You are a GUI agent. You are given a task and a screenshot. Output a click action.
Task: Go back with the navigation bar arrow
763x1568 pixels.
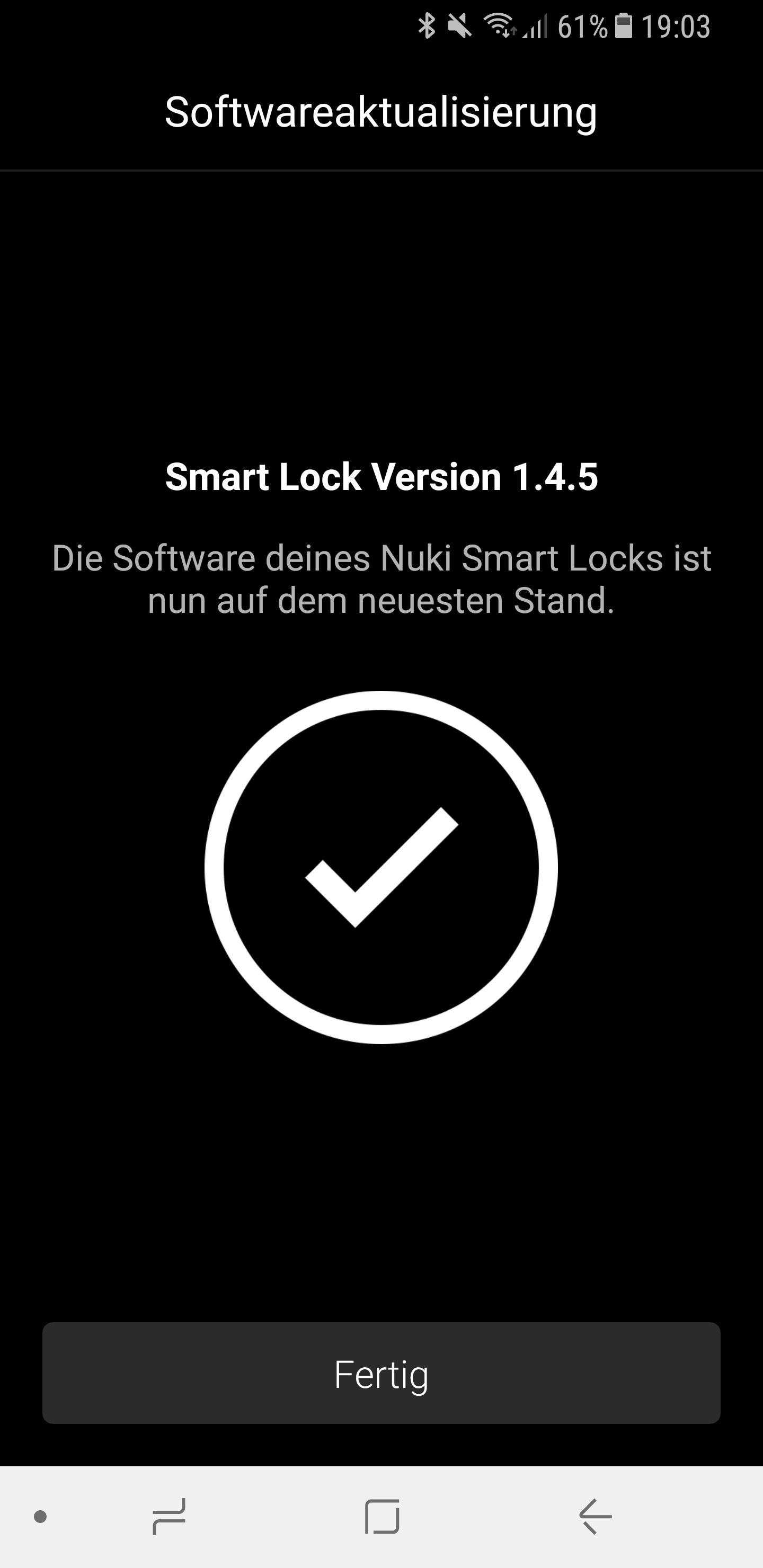point(595,1516)
